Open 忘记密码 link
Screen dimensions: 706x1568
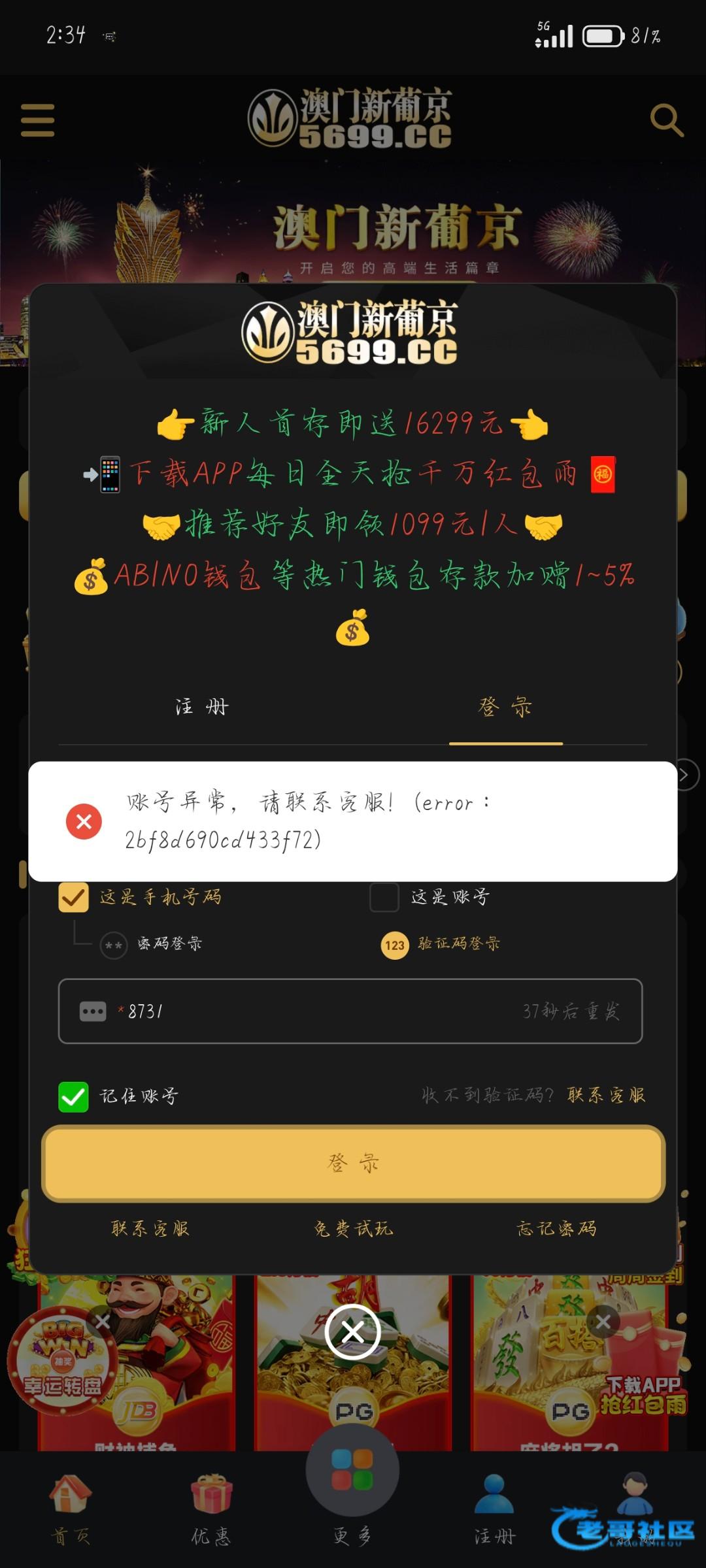pyautogui.click(x=556, y=1229)
